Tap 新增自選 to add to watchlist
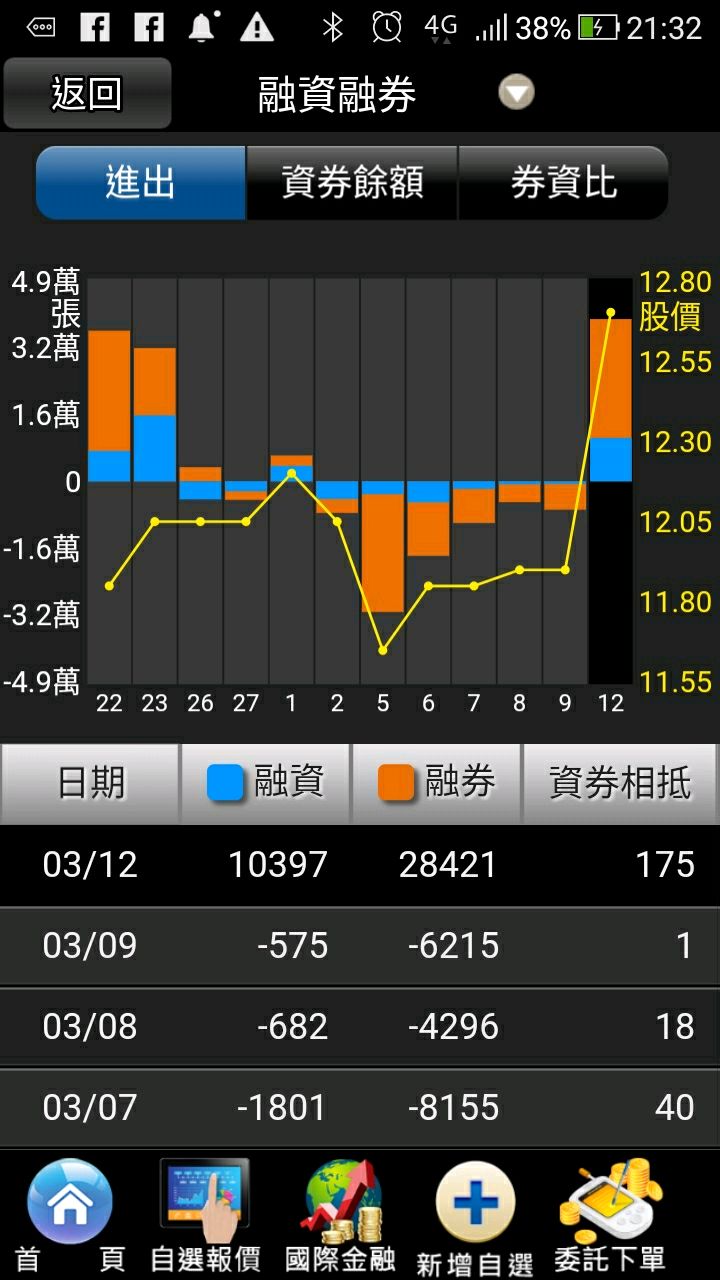The width and height of the screenshot is (720, 1280). coord(475,1215)
